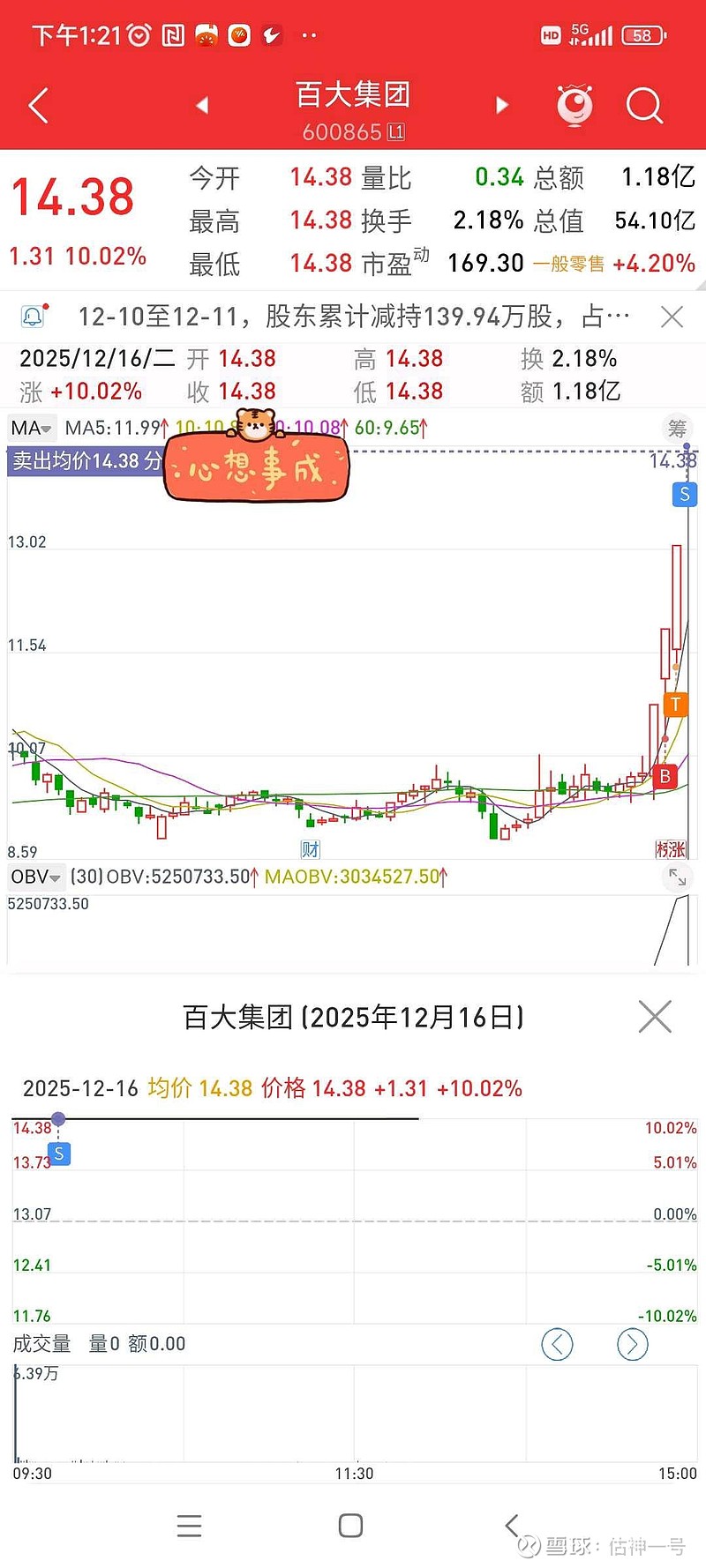Select the S marker on intraday chart
The width and height of the screenshot is (706, 1568).
[58, 1153]
